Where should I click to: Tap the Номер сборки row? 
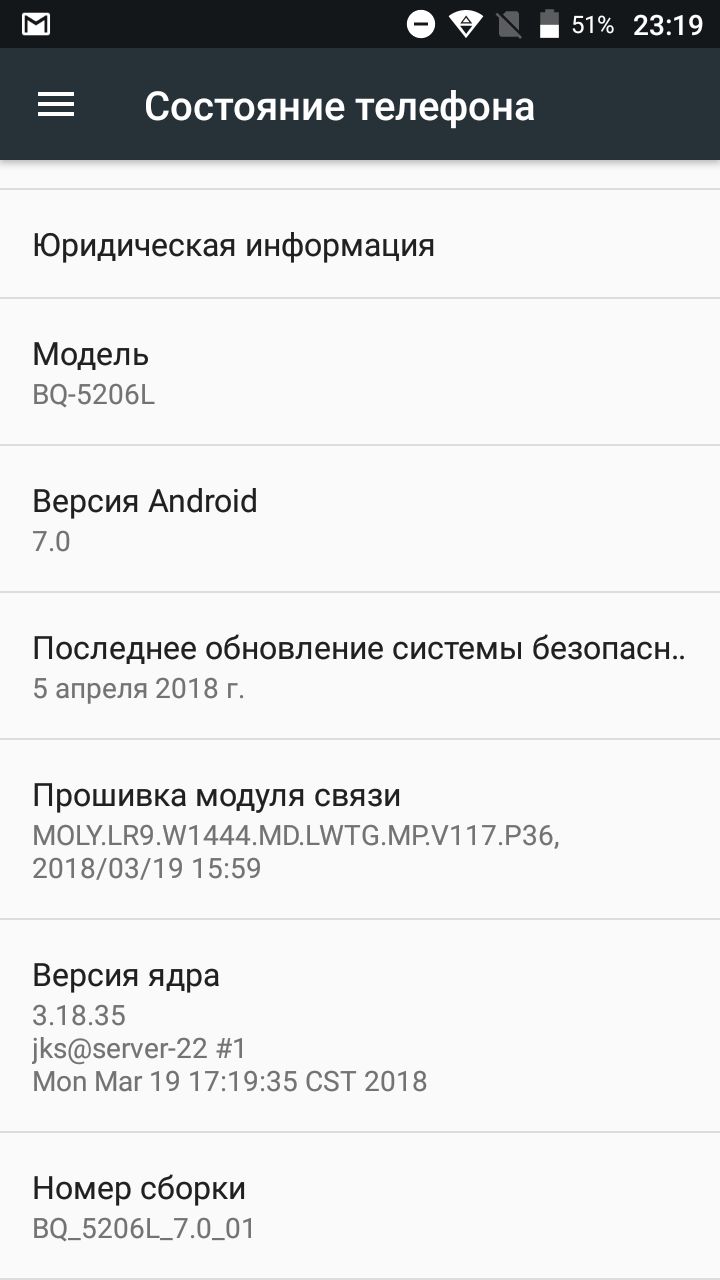(x=360, y=1206)
